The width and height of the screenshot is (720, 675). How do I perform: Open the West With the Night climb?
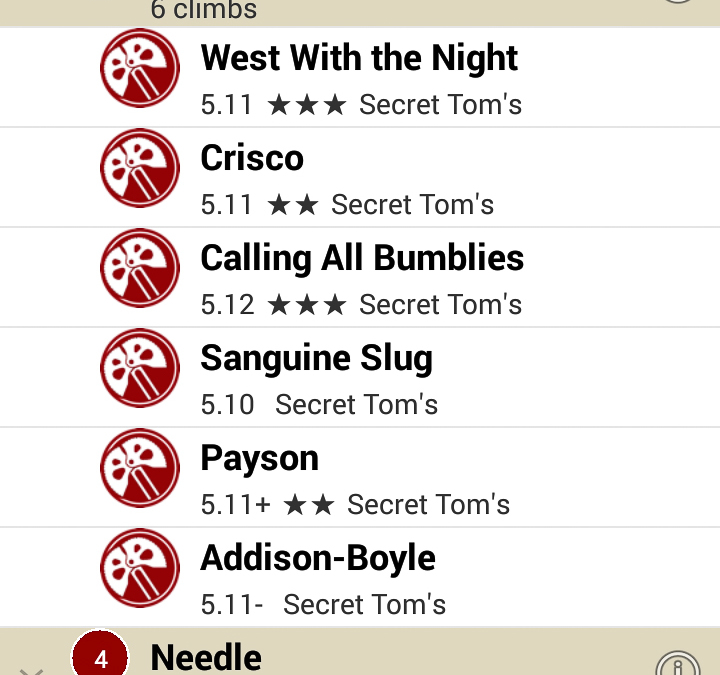(360, 77)
